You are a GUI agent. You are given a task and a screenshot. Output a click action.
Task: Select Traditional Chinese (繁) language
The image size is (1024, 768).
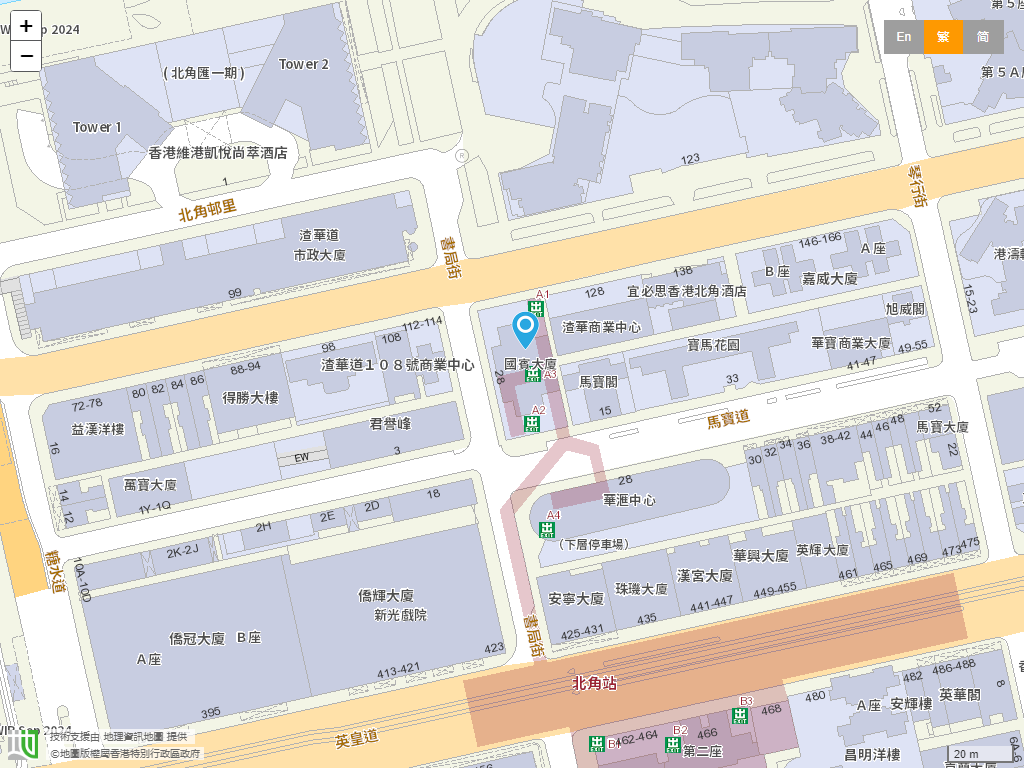click(943, 37)
